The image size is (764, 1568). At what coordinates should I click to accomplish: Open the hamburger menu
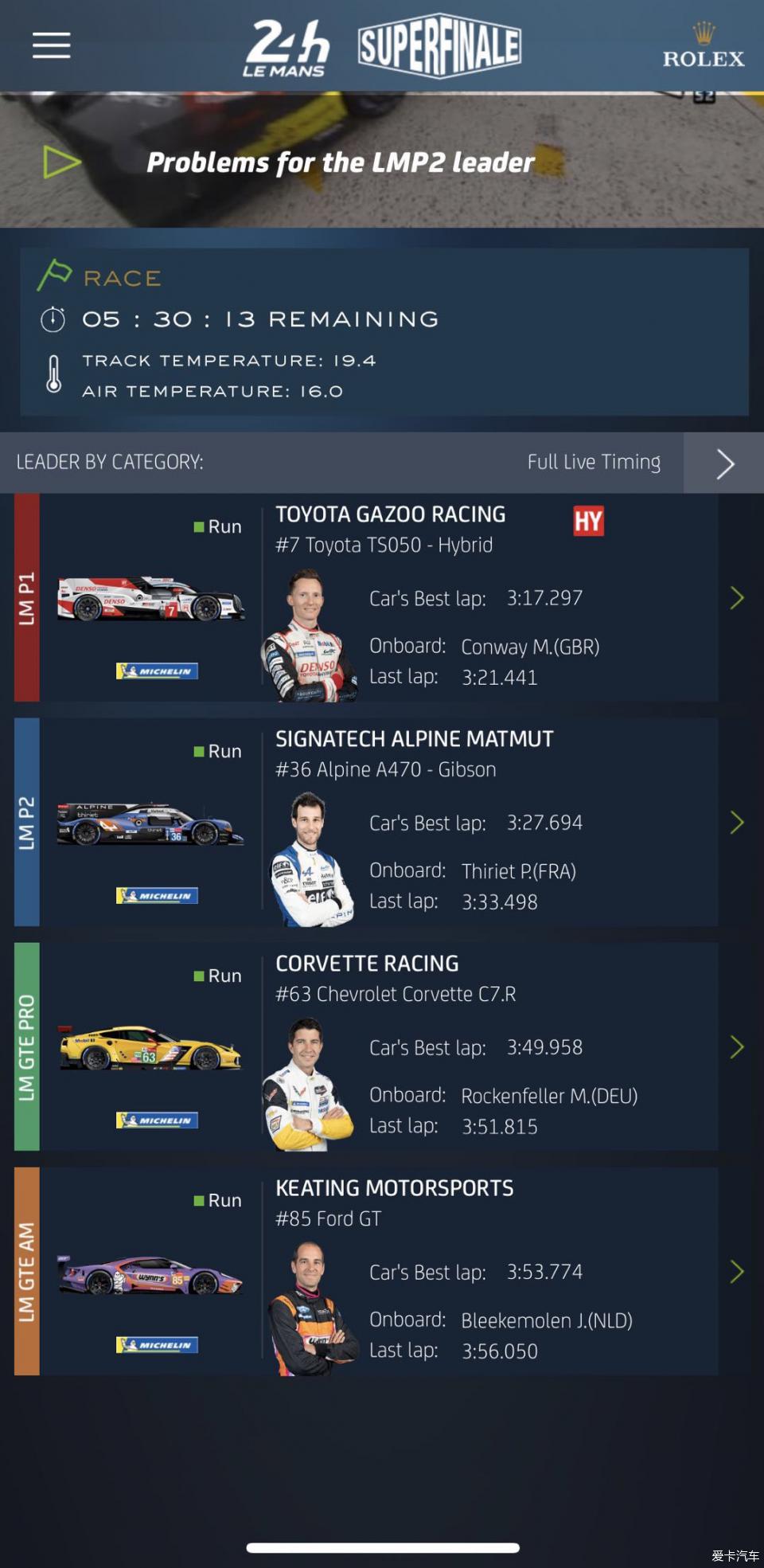pyautogui.click(x=52, y=45)
